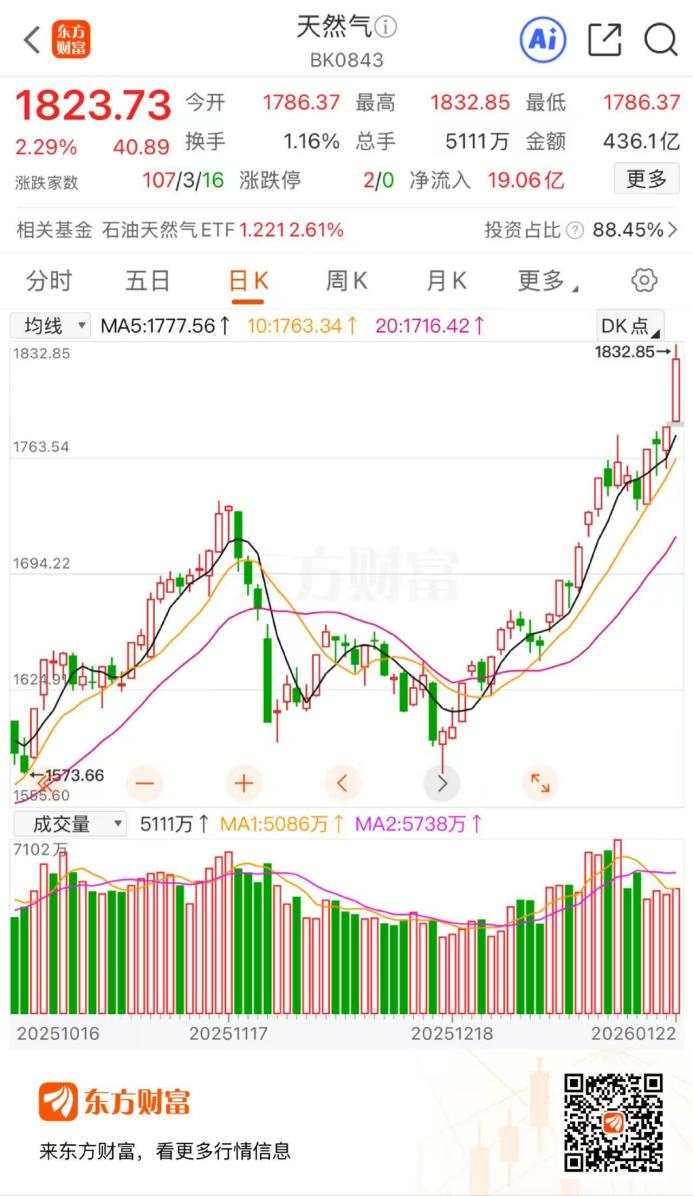
Task: Switch to the 月K chart tab
Action: tap(446, 281)
